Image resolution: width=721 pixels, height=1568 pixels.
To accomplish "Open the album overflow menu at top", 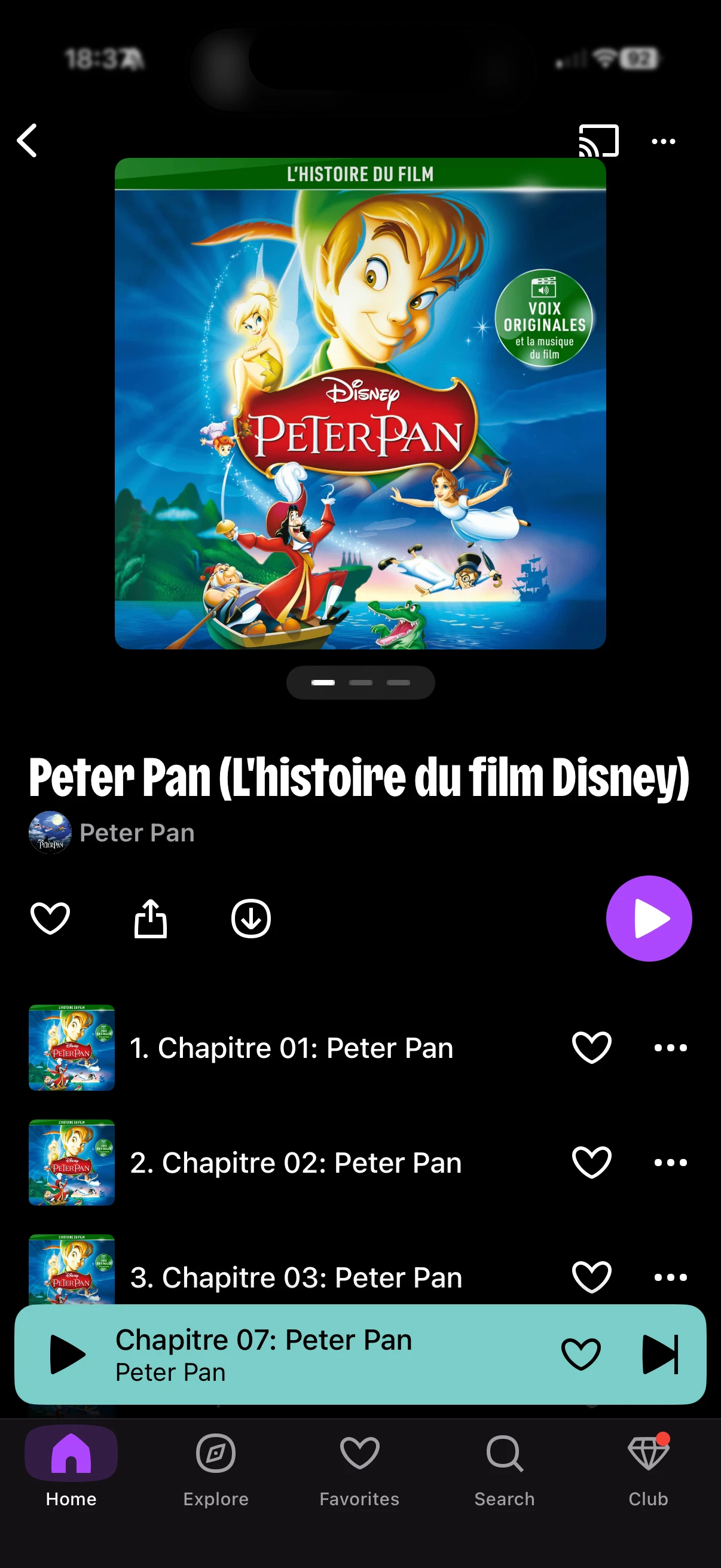I will (663, 141).
